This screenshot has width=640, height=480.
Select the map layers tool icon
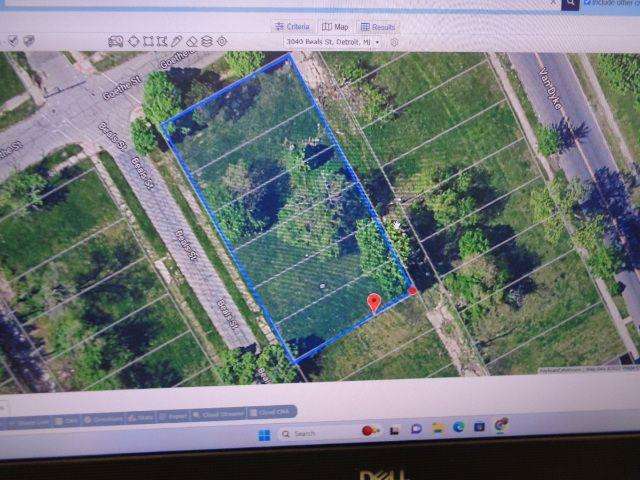[207, 41]
